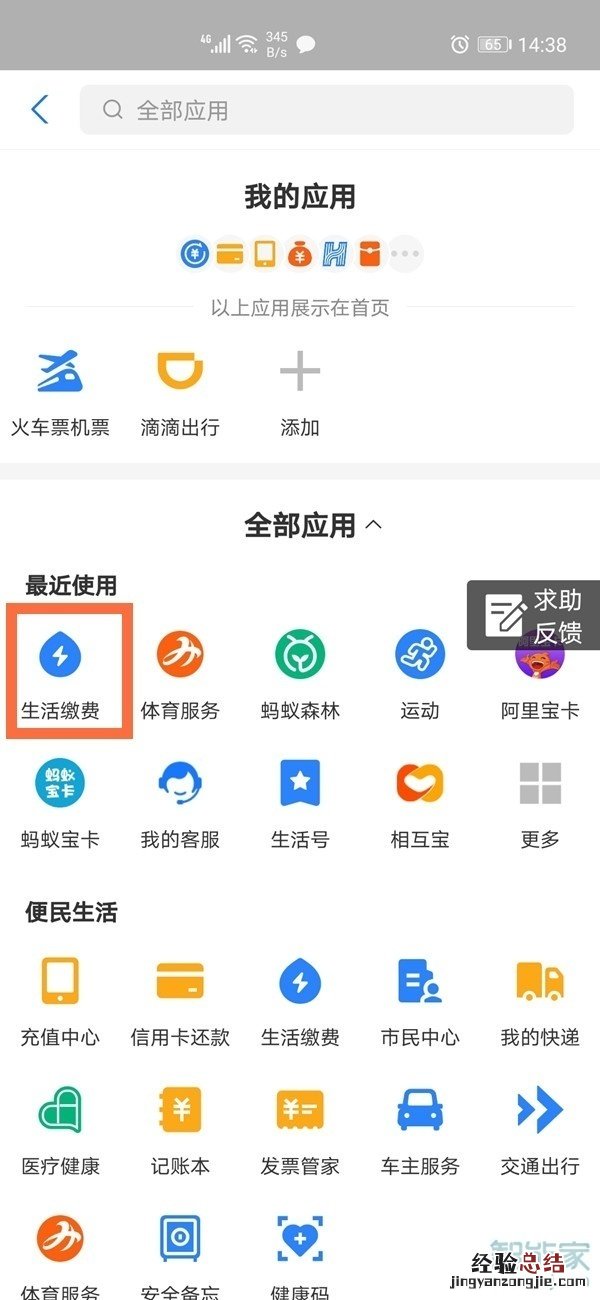Open 车主服务
The height and width of the screenshot is (1300, 600).
(x=420, y=1128)
